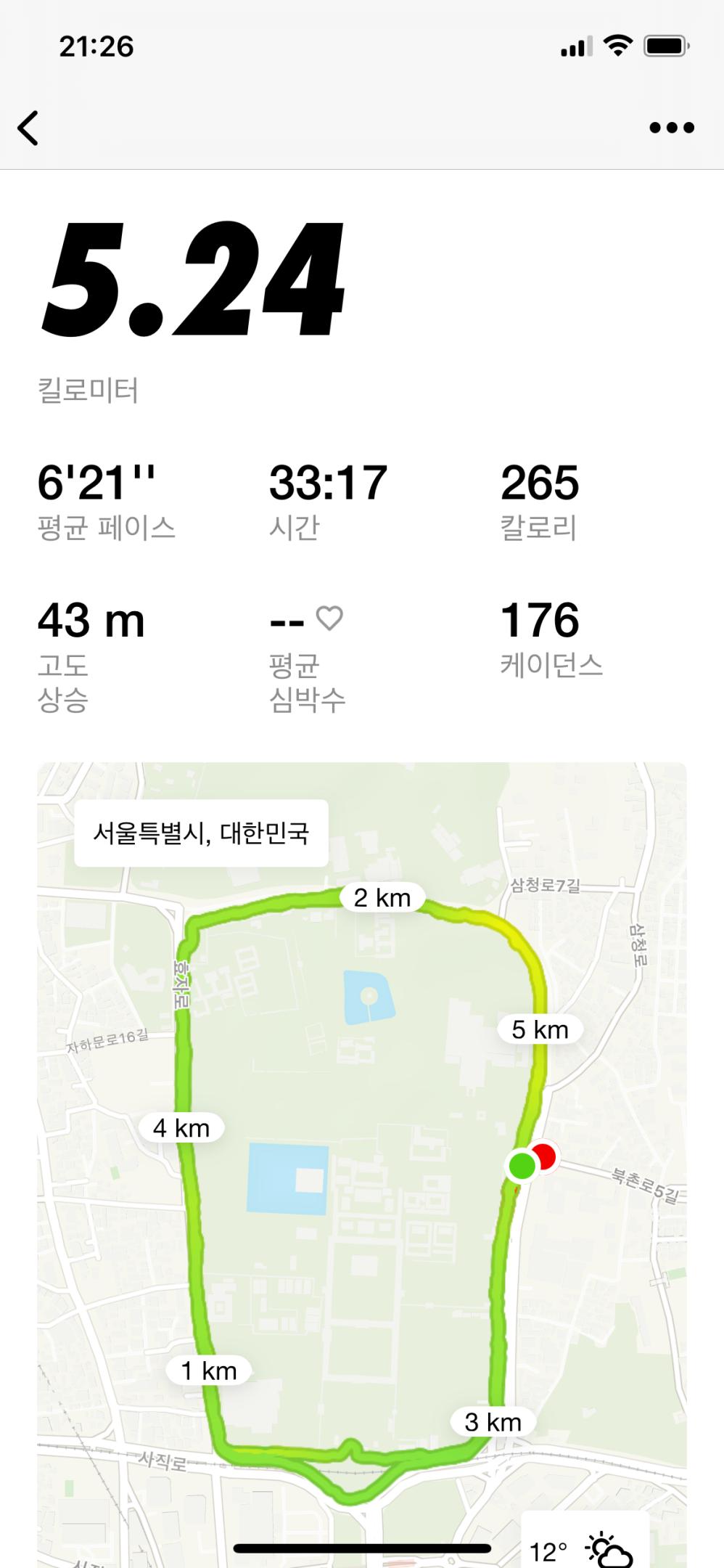Tap the heart icon beside average heart rate
Image resolution: width=724 pixels, height=1568 pixels.
[x=331, y=621]
